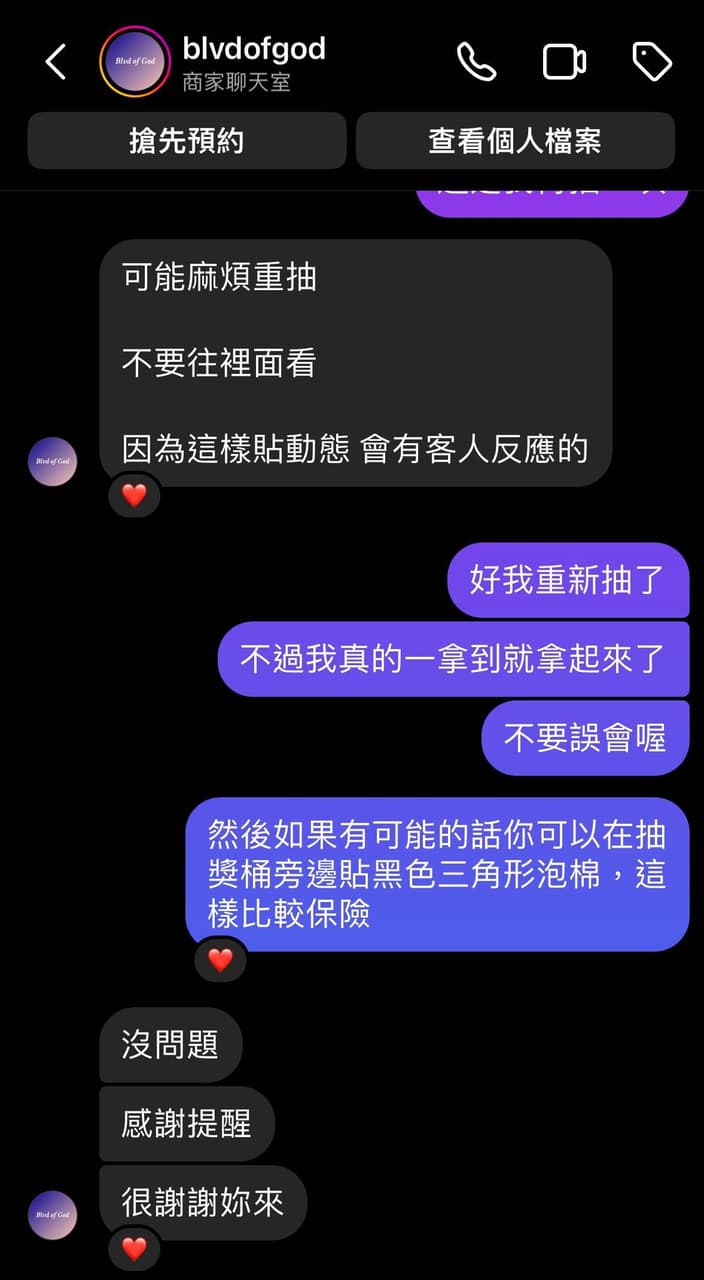The height and width of the screenshot is (1280, 704).
Task: View heart reaction under 會有客人反應的 message
Action: point(134,495)
